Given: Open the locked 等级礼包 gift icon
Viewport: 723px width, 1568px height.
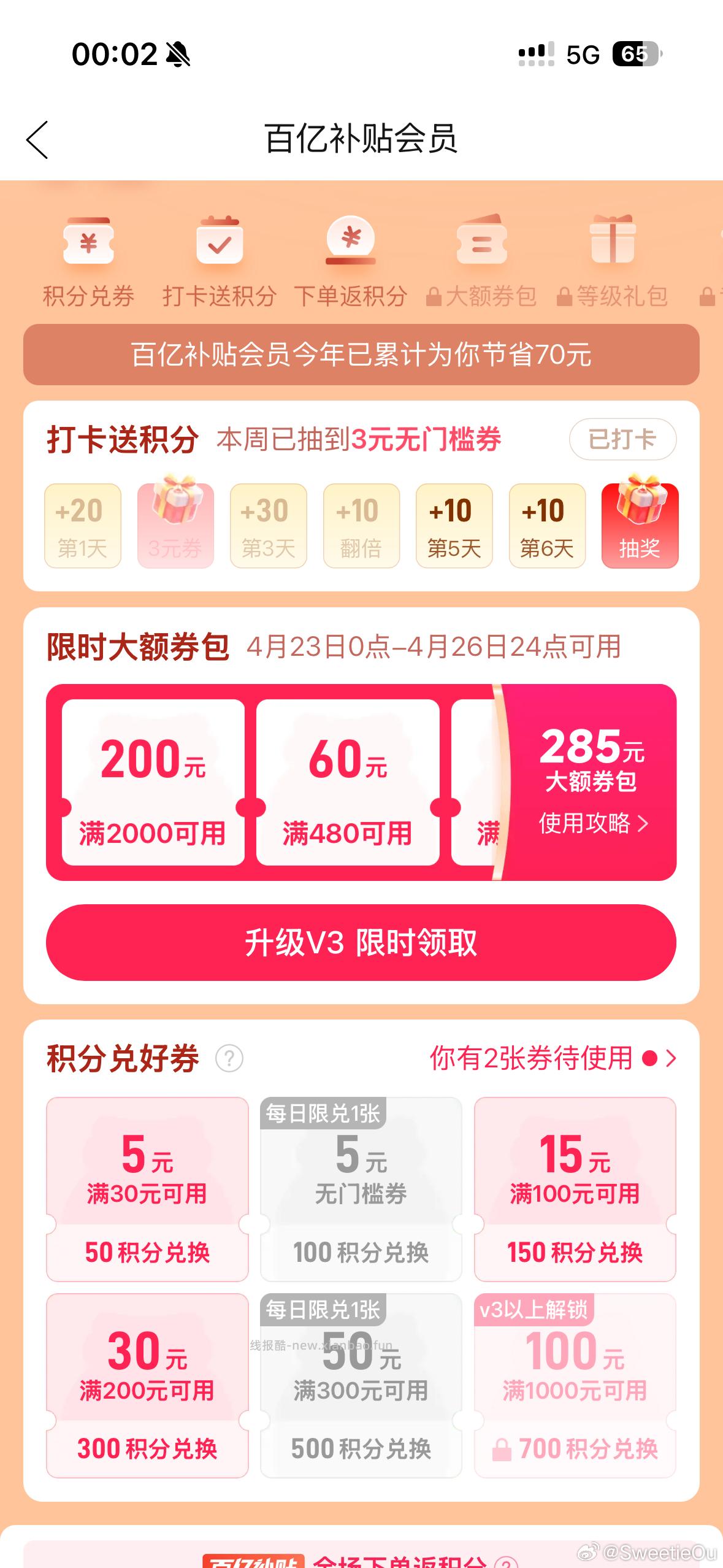Looking at the screenshot, I should point(613,242).
